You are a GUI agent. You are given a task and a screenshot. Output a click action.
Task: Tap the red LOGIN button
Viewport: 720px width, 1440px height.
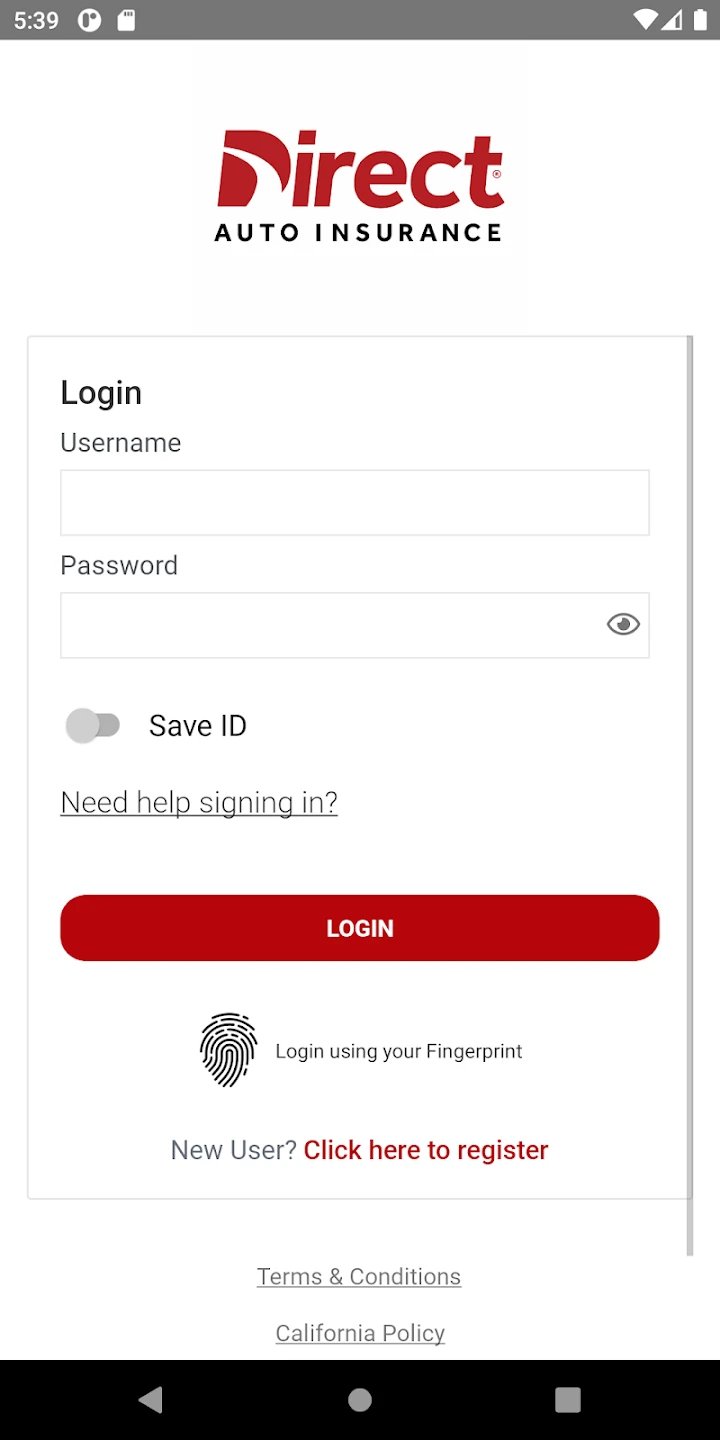point(359,928)
